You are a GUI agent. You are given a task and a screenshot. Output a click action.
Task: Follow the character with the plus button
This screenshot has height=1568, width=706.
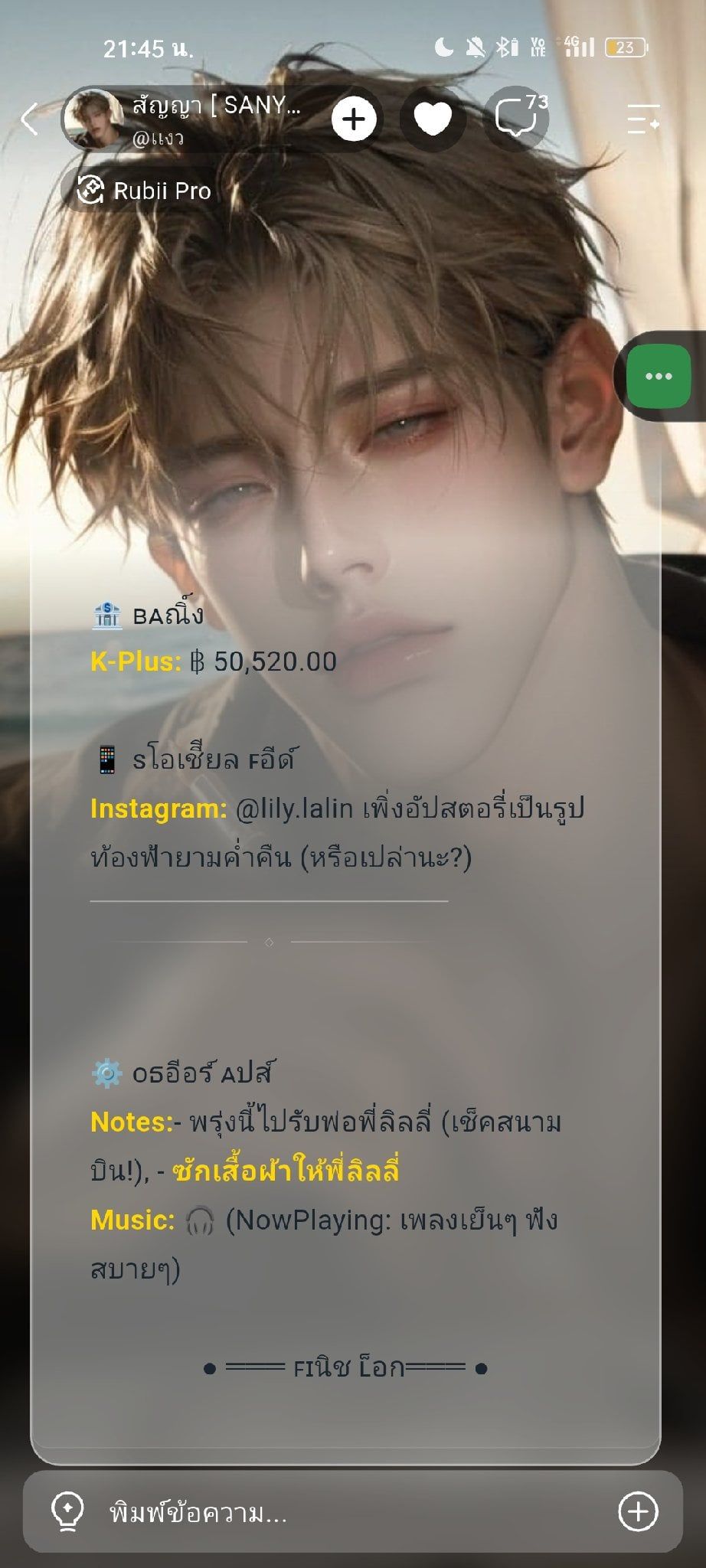tap(354, 119)
